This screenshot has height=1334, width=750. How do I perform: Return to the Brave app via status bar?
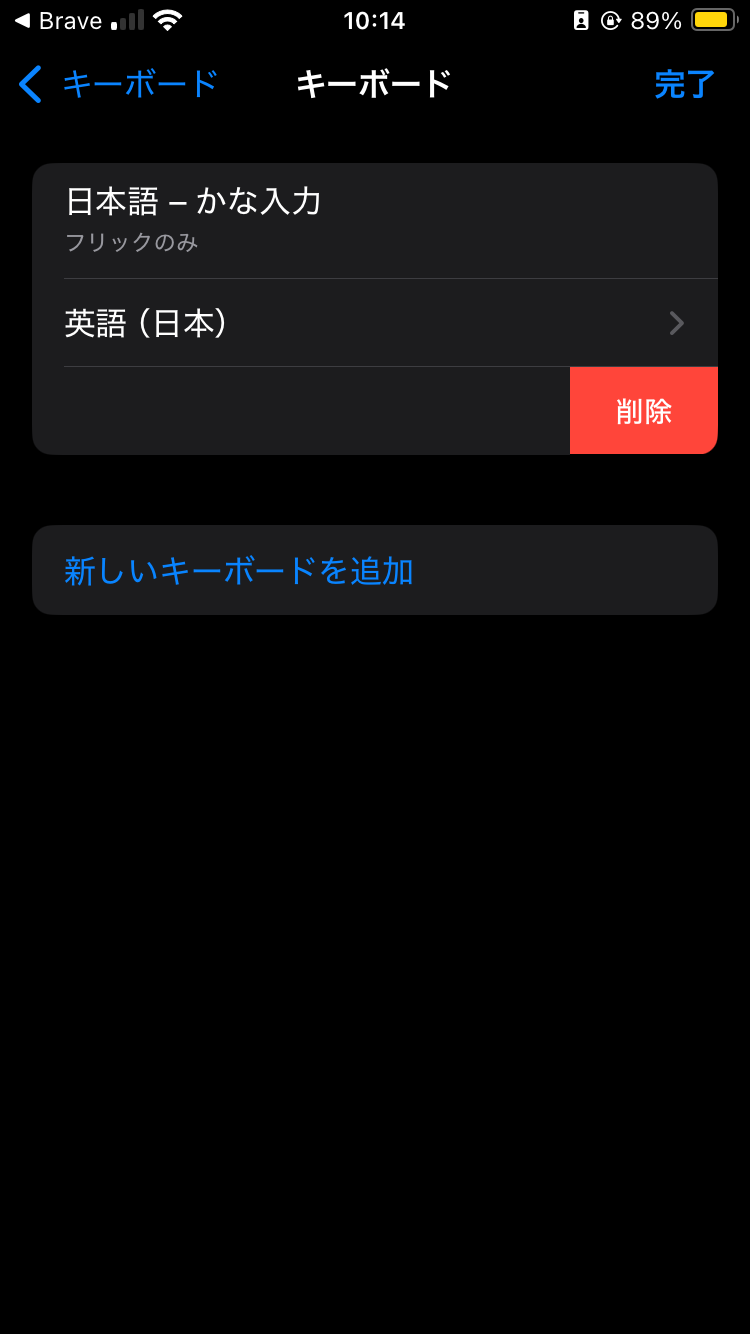point(58,21)
